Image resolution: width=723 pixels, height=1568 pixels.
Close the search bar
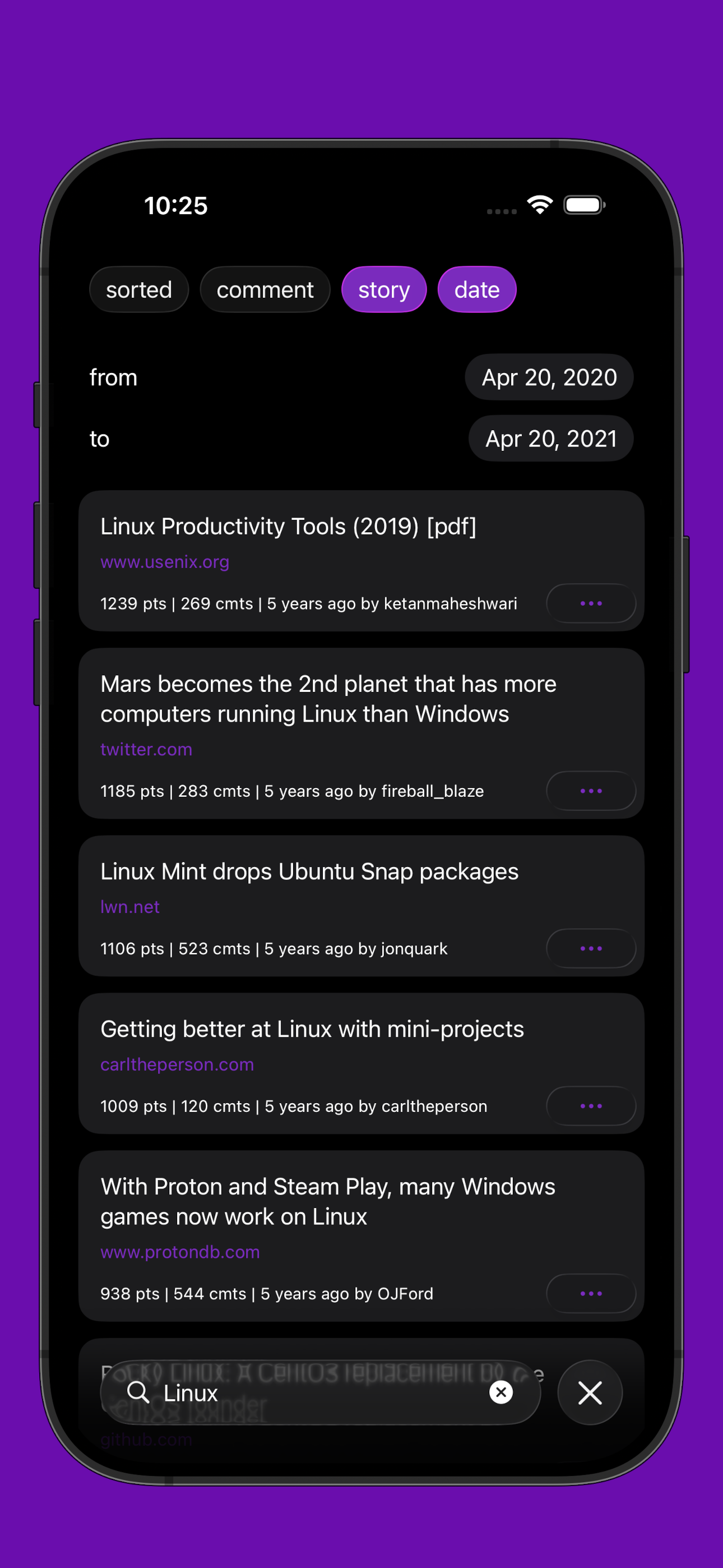[x=589, y=1392]
